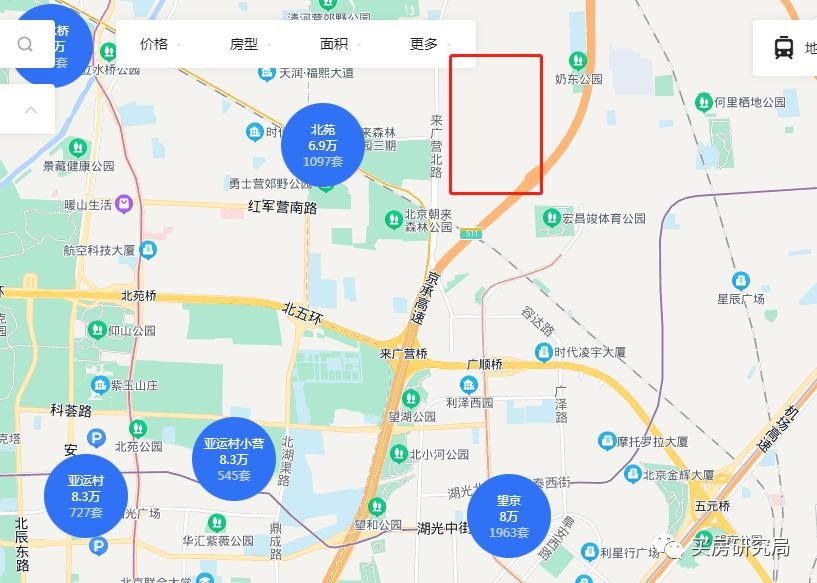
Task: Open the 北苑 listings bubble
Action: point(322,145)
